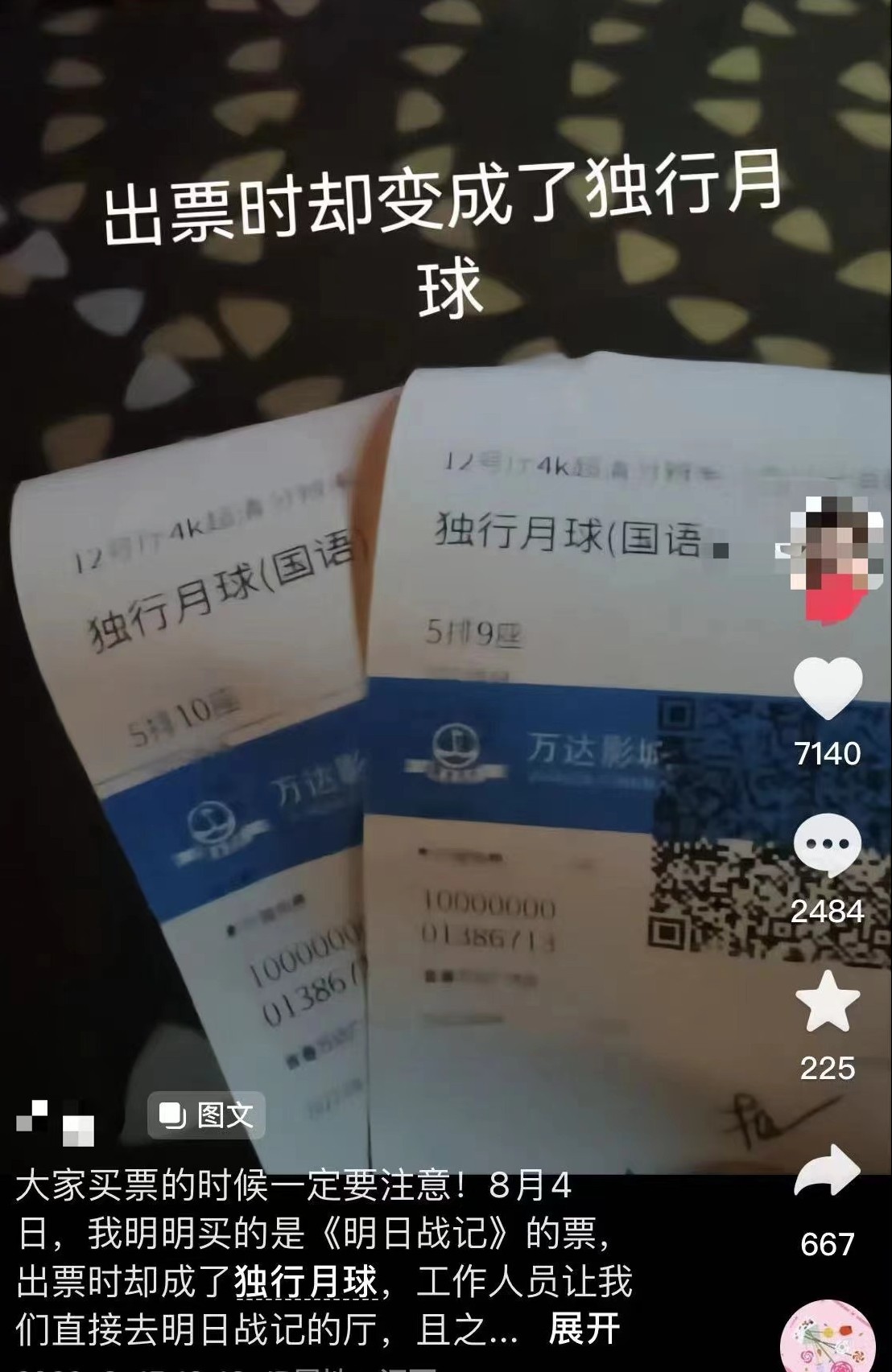This screenshot has width=892, height=1372.
Task: Expand the caption with 展开
Action: (584, 1329)
